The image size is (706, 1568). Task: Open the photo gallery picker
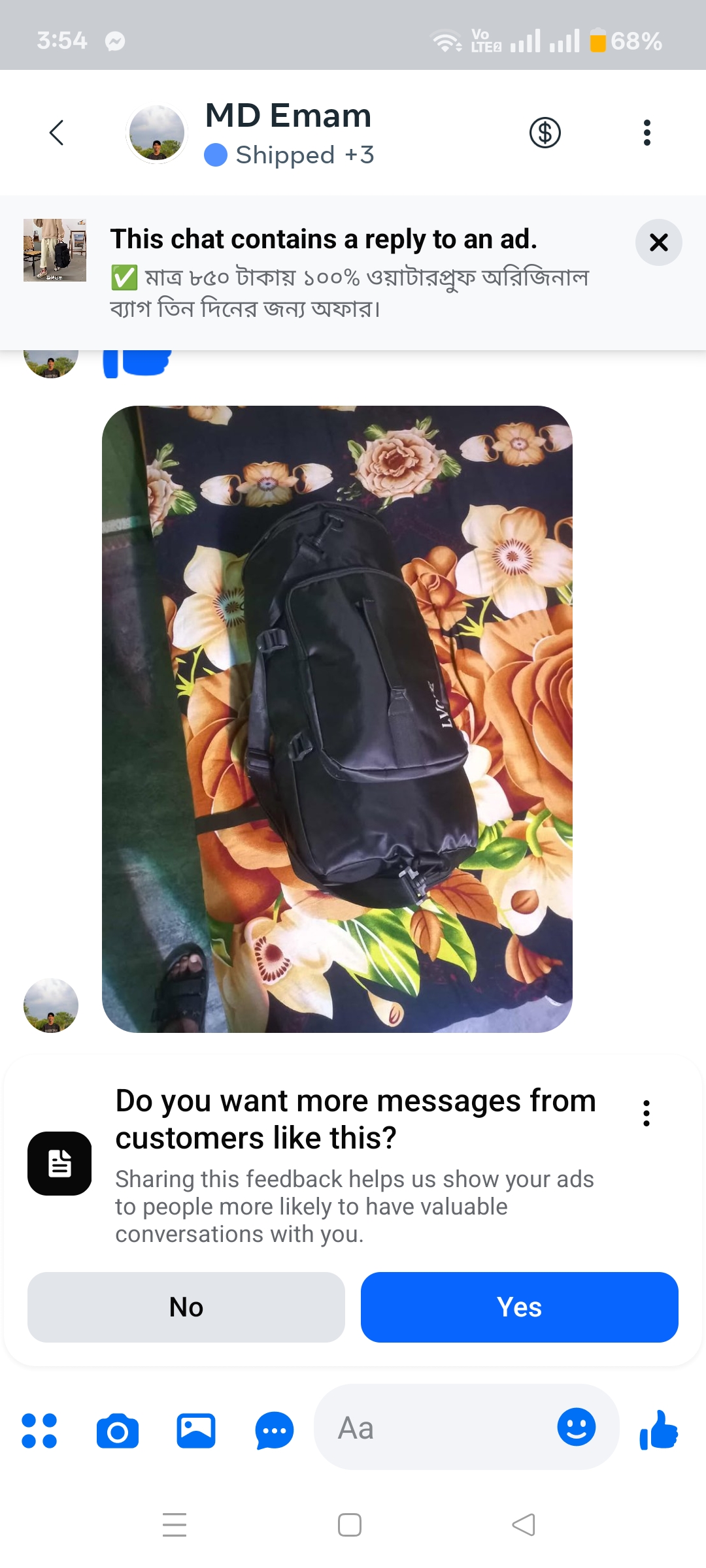tap(196, 1431)
